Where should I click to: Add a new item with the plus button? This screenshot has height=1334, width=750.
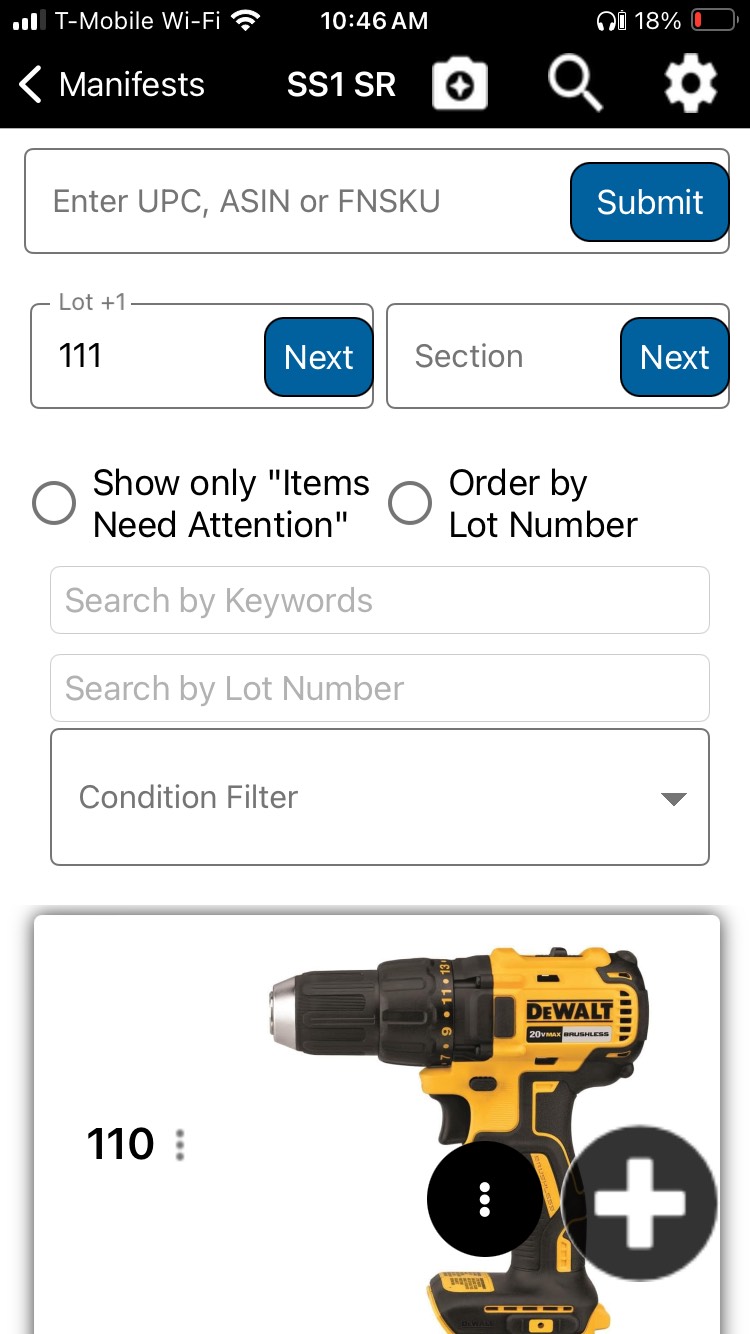click(640, 1204)
